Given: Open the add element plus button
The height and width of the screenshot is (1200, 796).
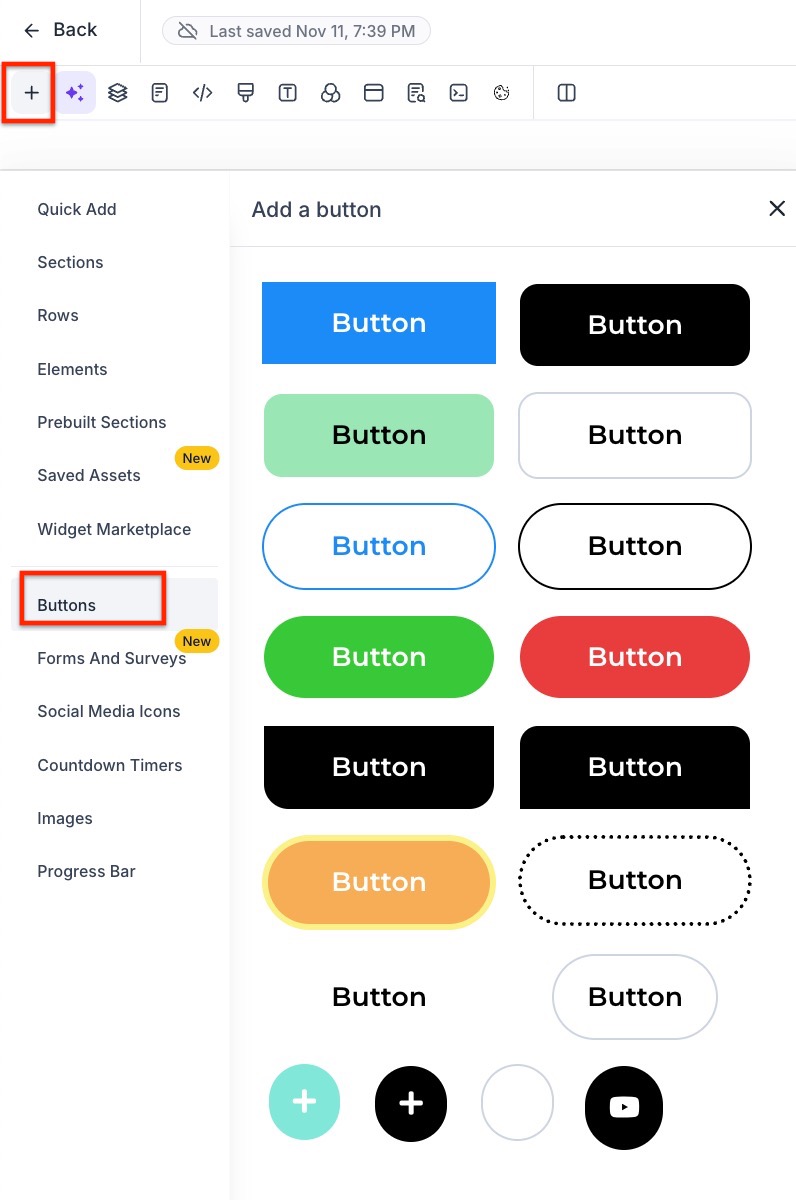Looking at the screenshot, I should (31, 93).
